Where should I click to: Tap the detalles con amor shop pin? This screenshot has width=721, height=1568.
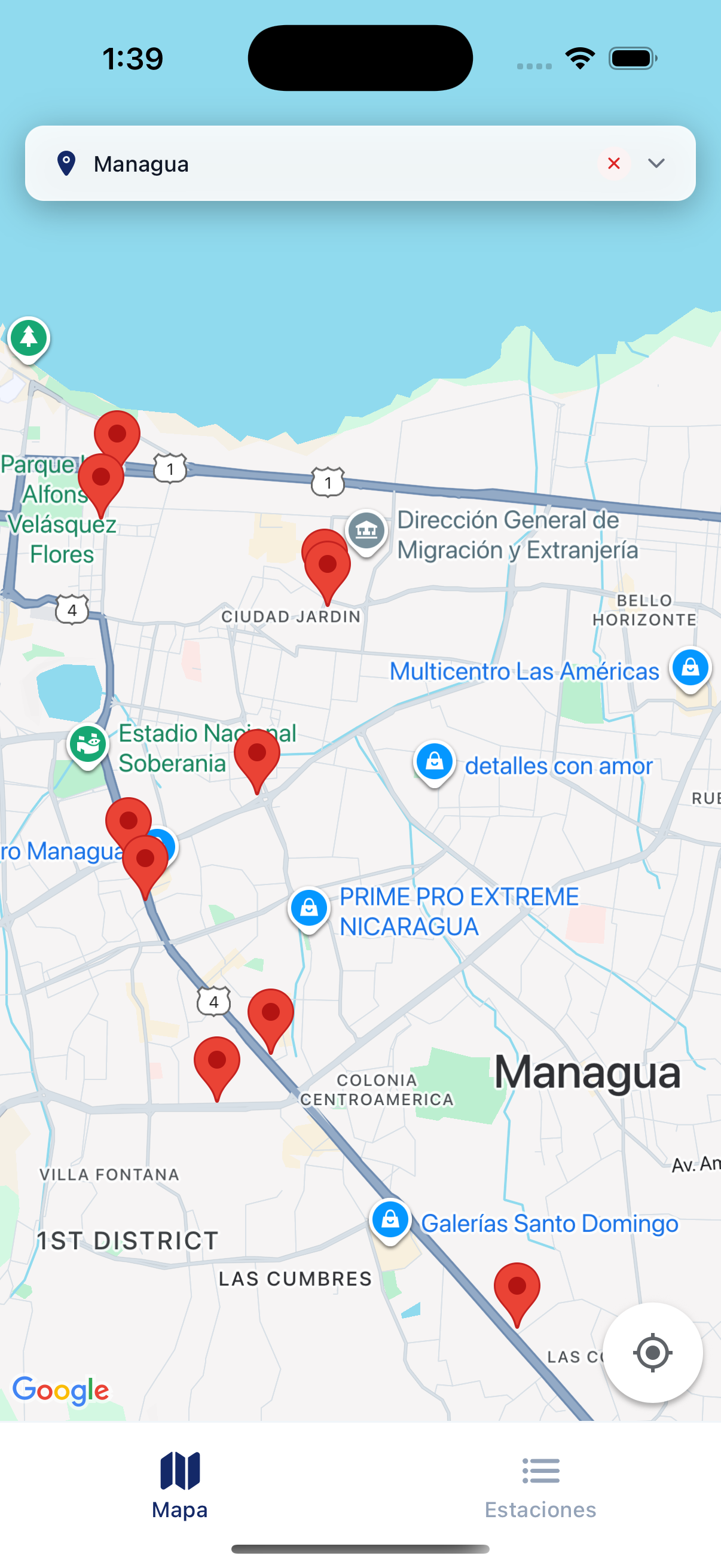(435, 761)
